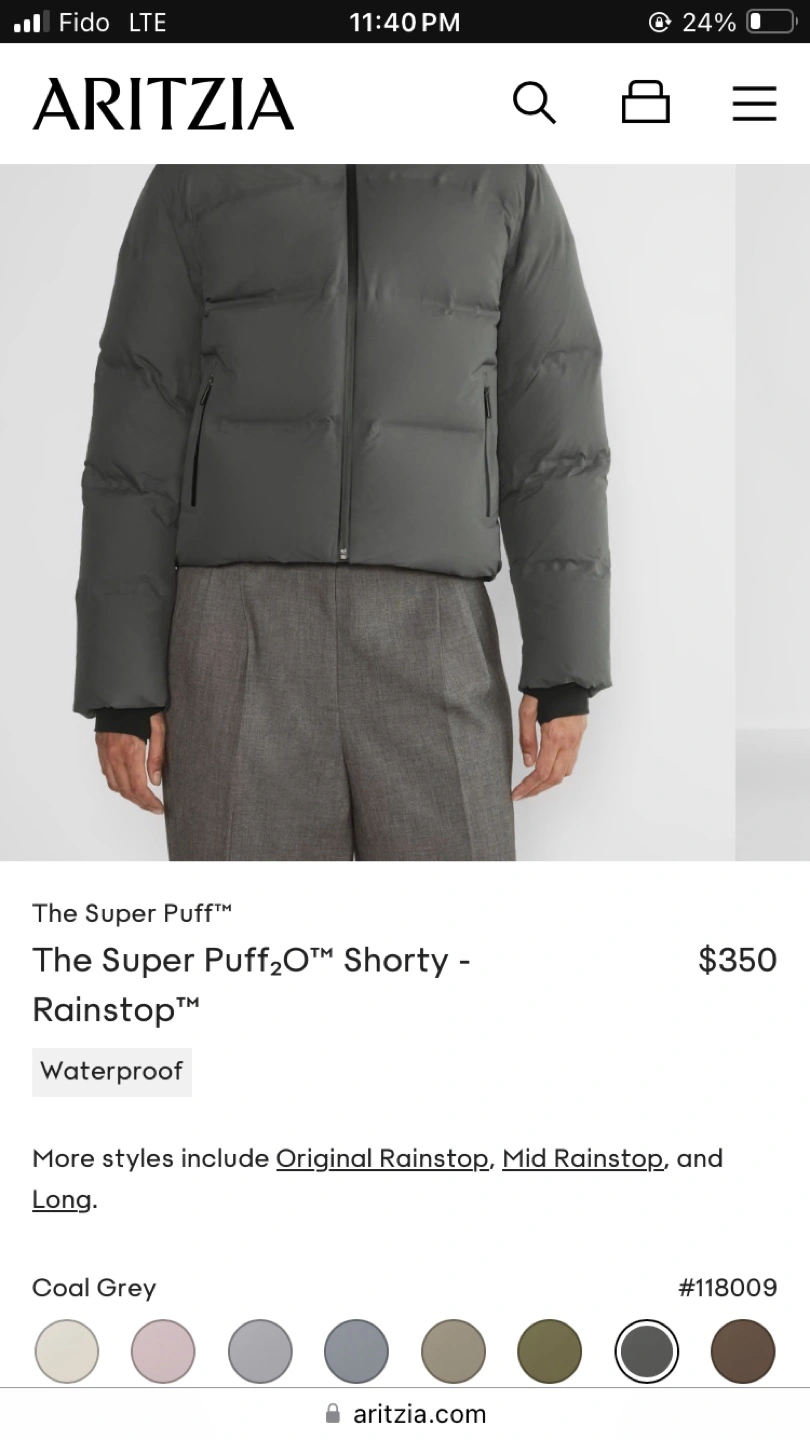Select the Coal Grey color swatch

click(646, 1351)
